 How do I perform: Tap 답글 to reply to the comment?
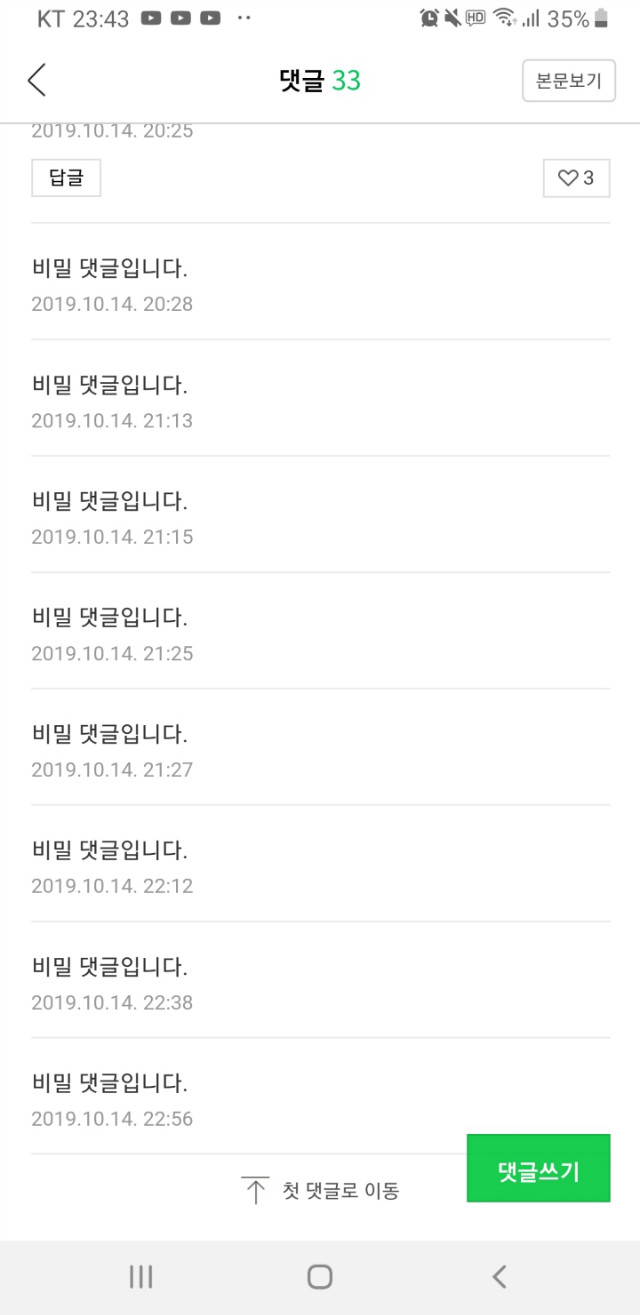click(x=66, y=178)
